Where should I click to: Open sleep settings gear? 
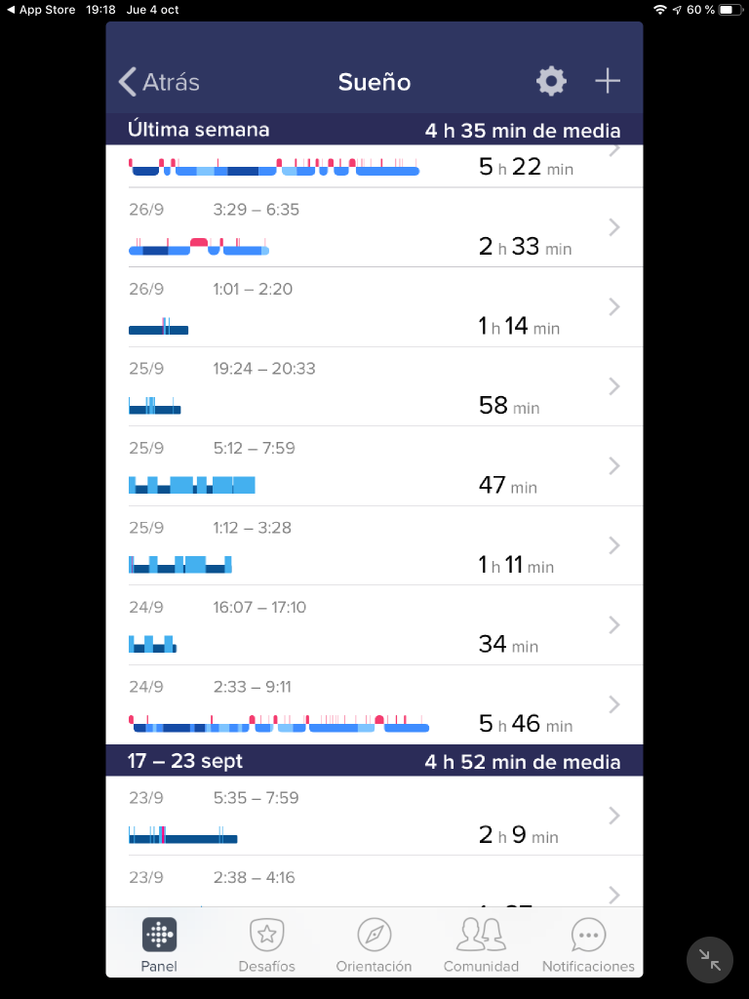[x=551, y=82]
